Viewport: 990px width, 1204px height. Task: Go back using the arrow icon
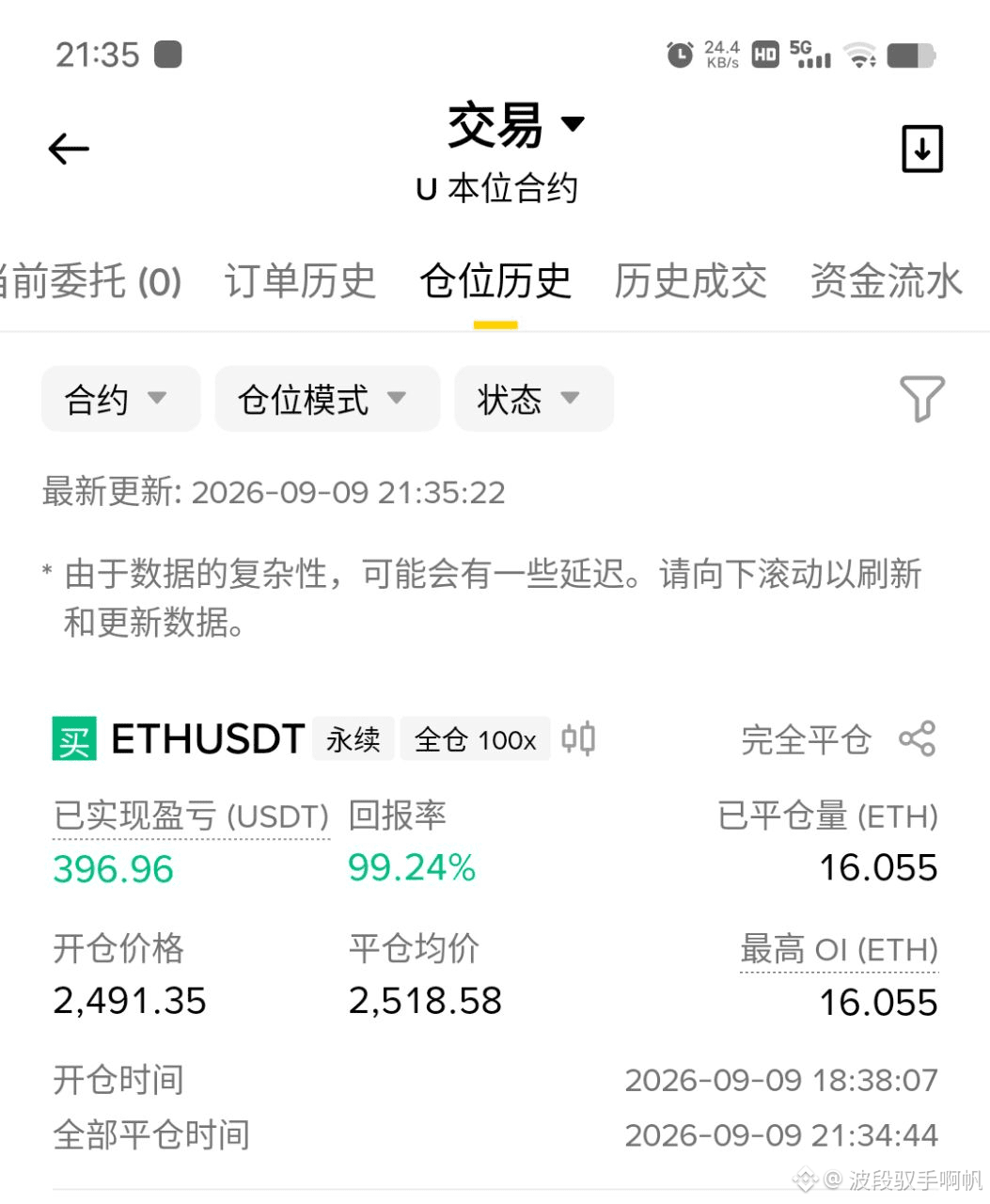[x=69, y=149]
